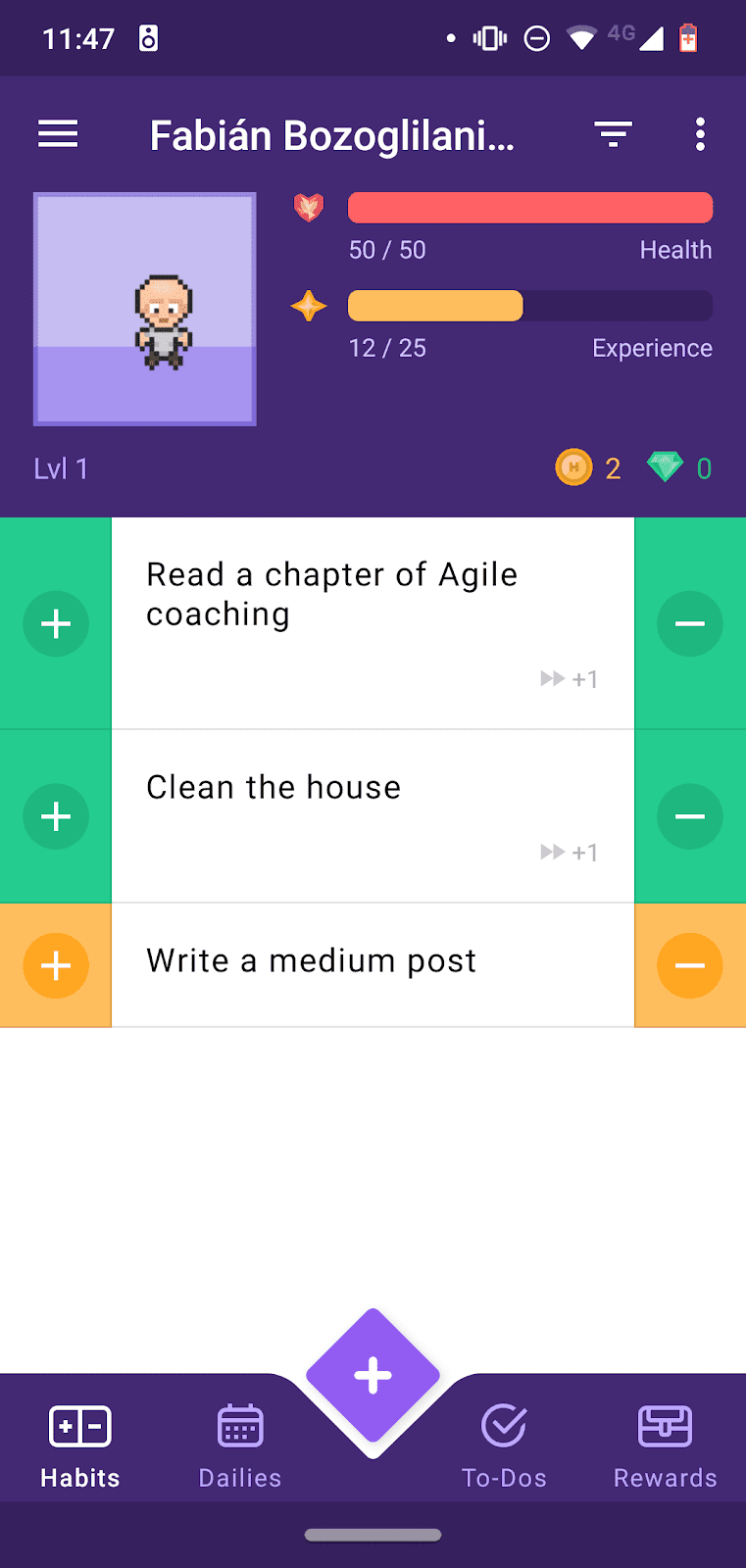Score minus on Write a medium post
The image size is (746, 1568).
(690, 965)
